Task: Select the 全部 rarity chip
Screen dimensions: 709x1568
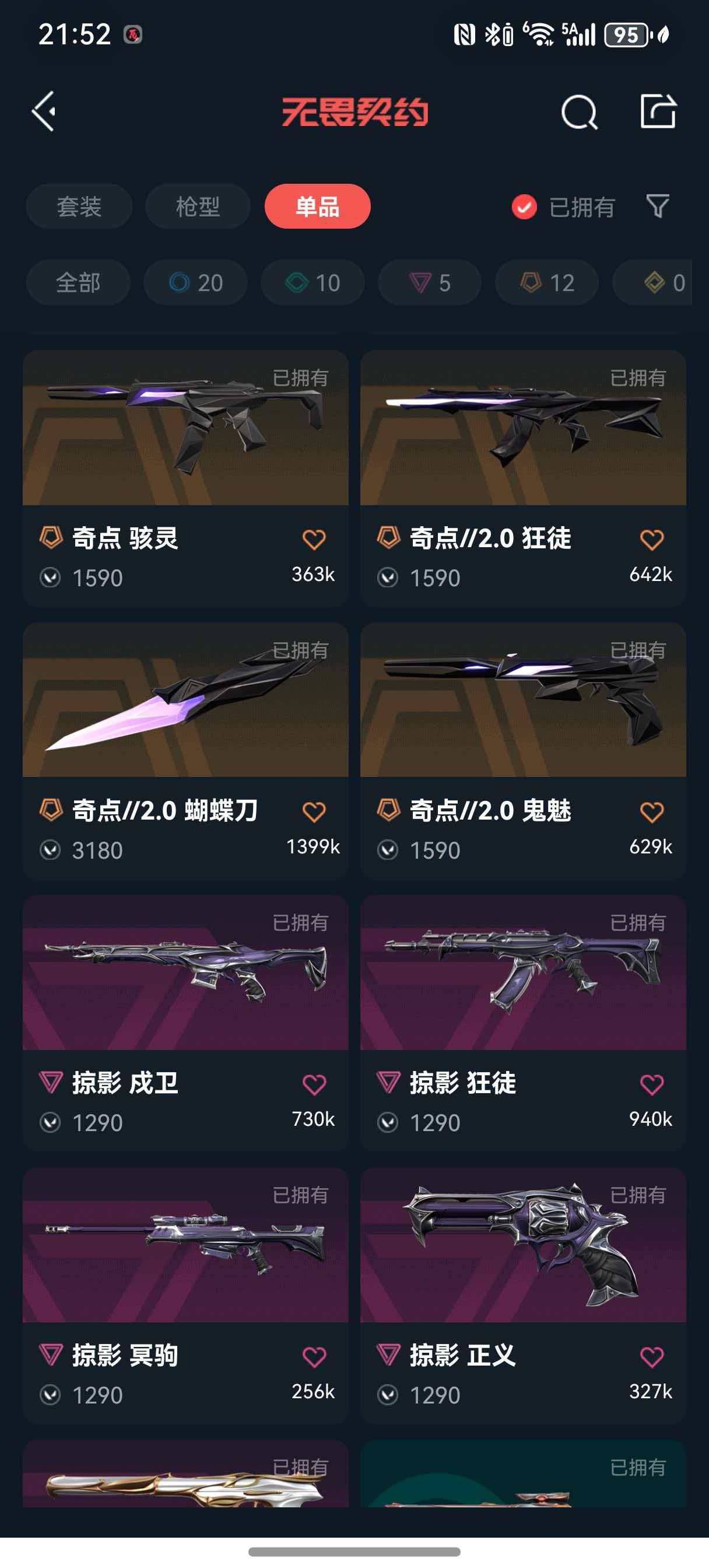Action: tap(78, 282)
